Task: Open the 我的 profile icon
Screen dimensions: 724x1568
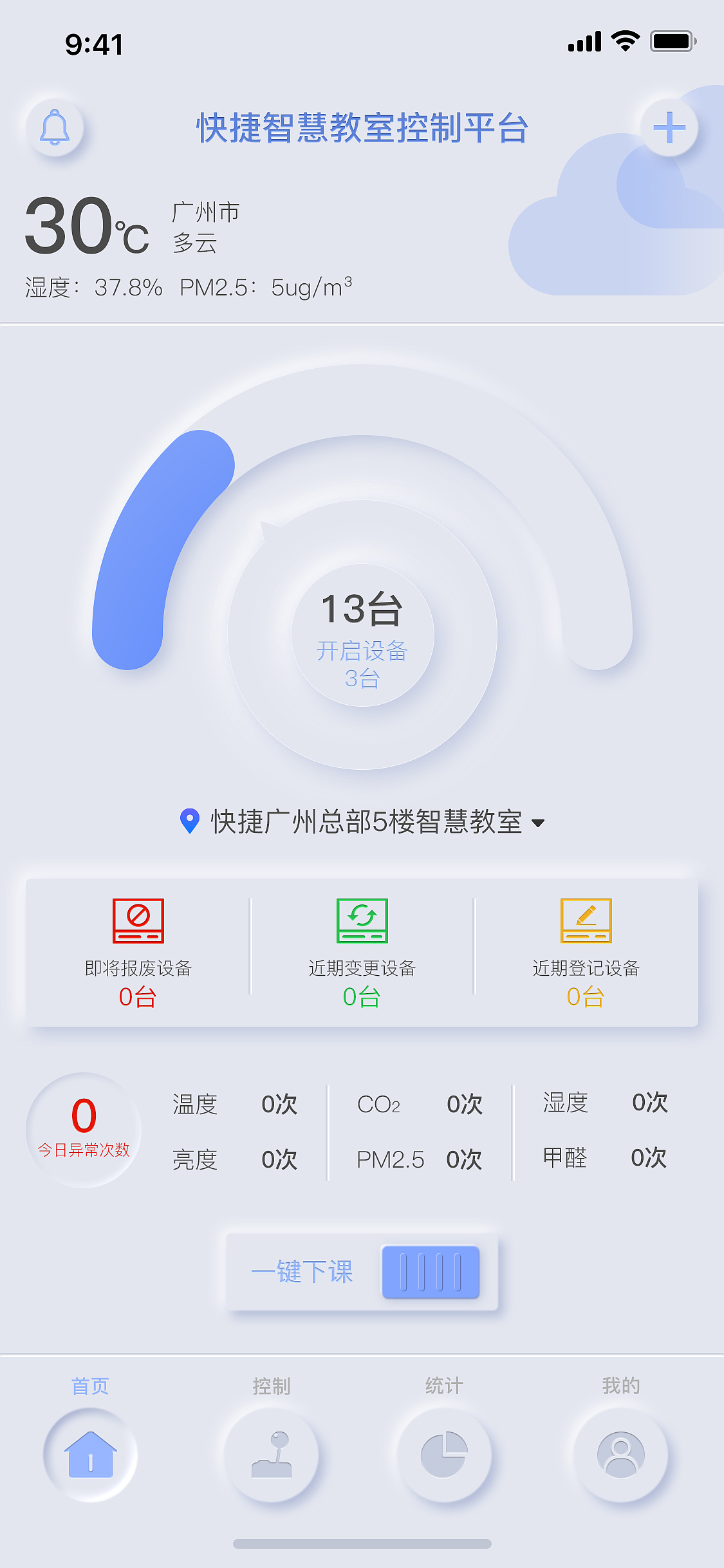Action: pyautogui.click(x=619, y=1456)
